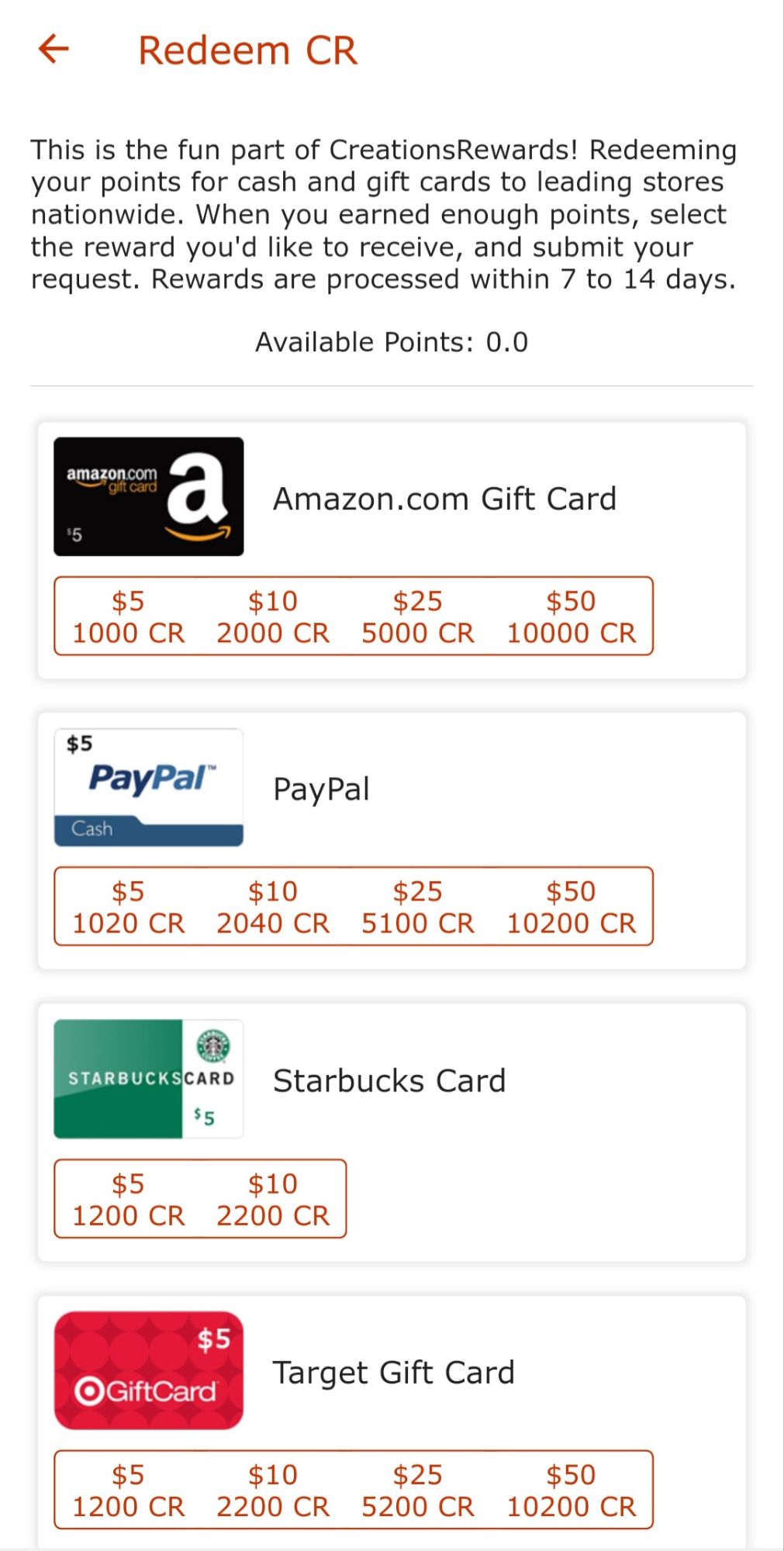
Task: Tap the Target GiftCard image
Action: tap(148, 1371)
